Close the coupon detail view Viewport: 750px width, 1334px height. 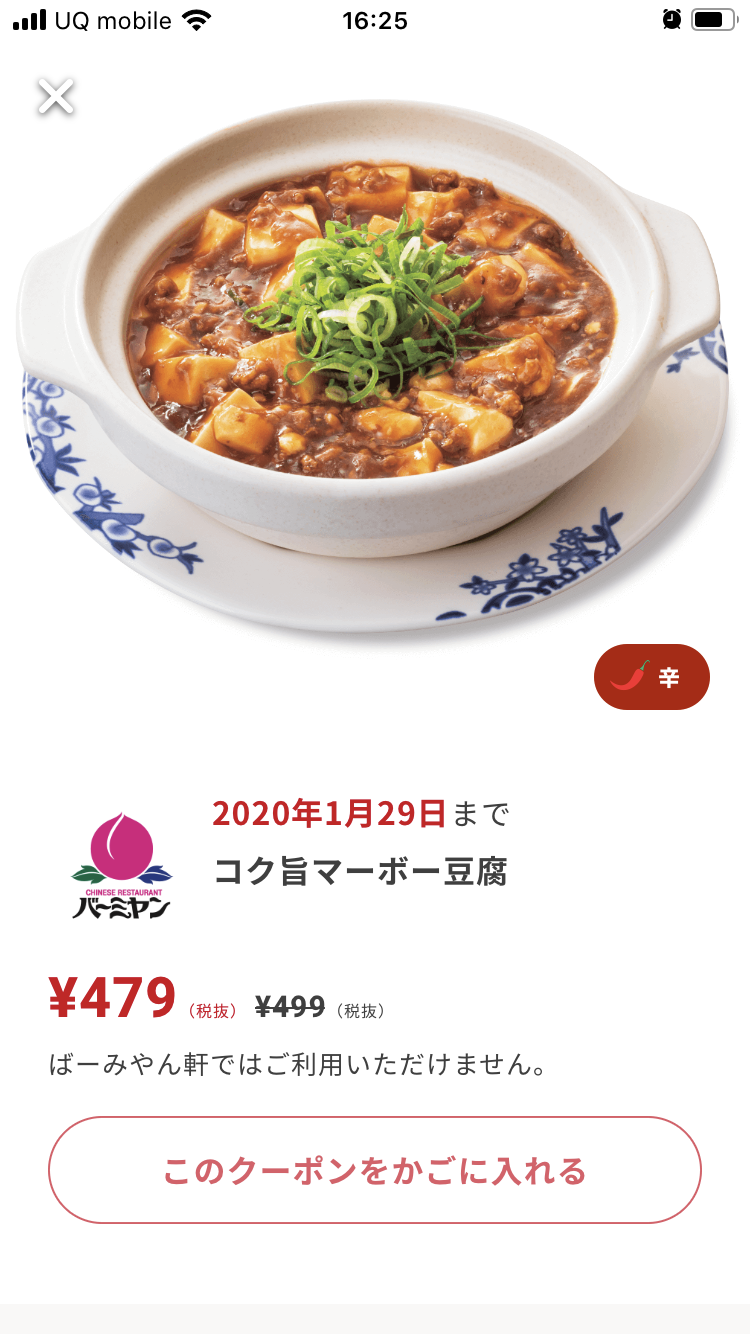[56, 97]
